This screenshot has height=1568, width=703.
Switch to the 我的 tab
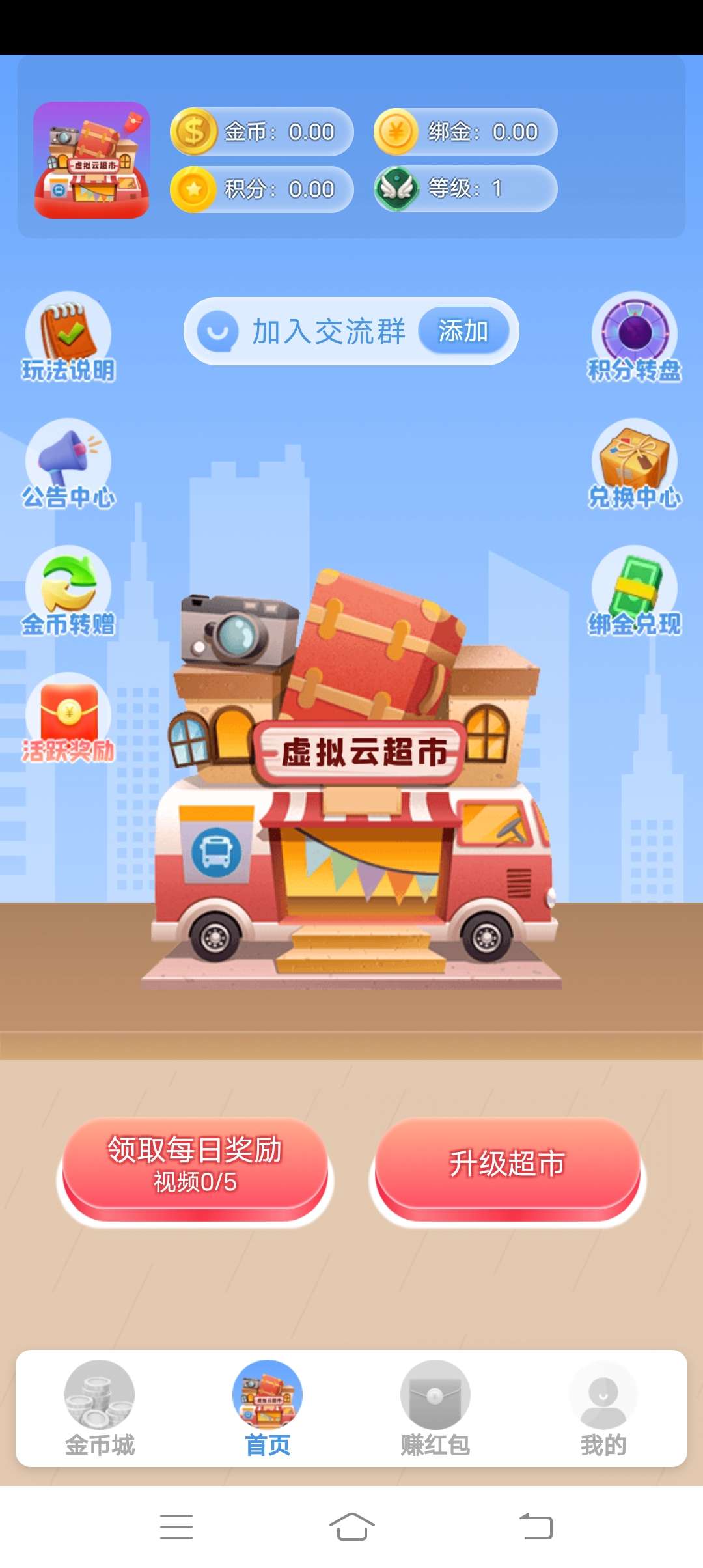click(x=603, y=1409)
